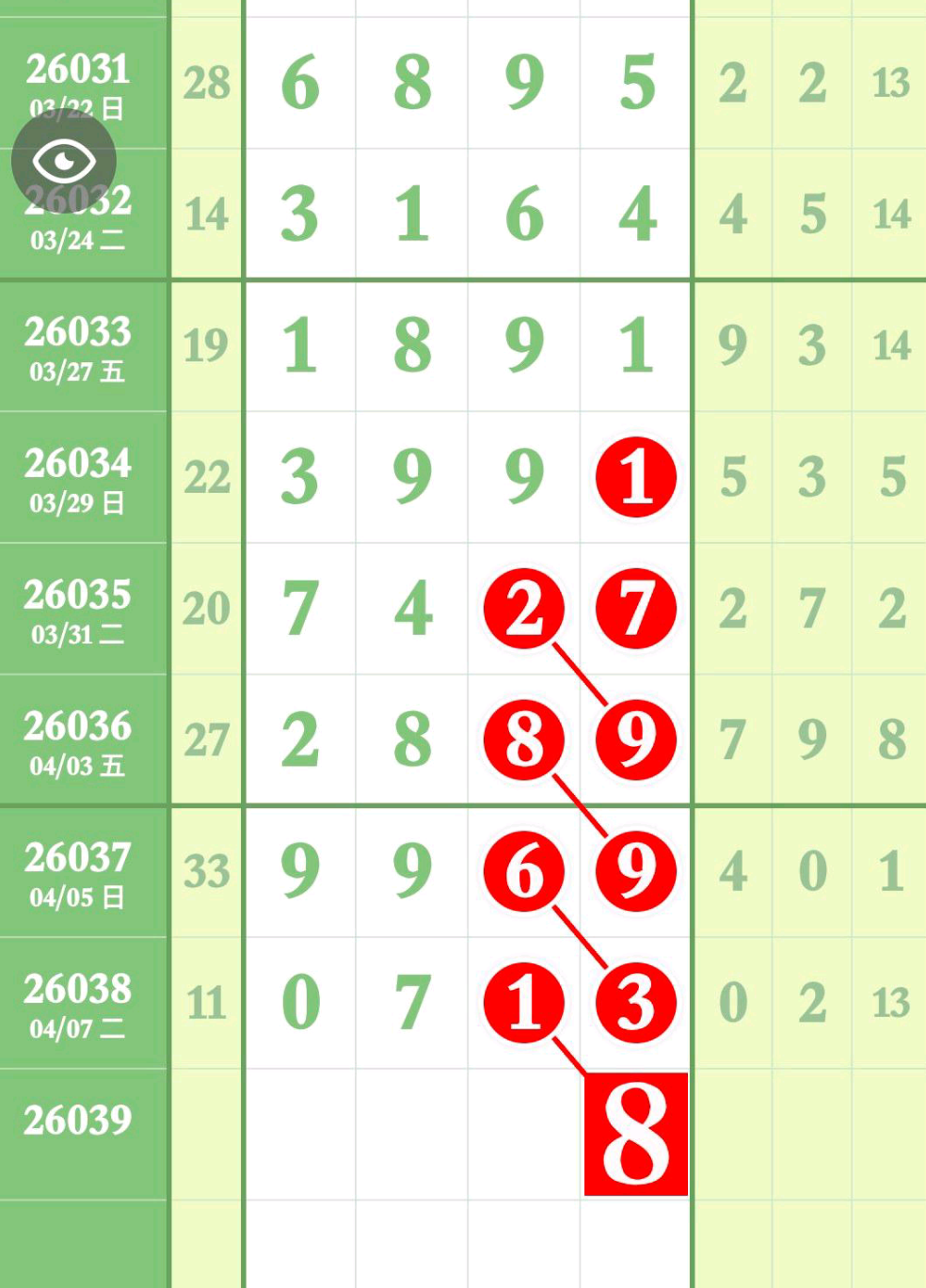Tap the floating eye visibility icon

64,161
